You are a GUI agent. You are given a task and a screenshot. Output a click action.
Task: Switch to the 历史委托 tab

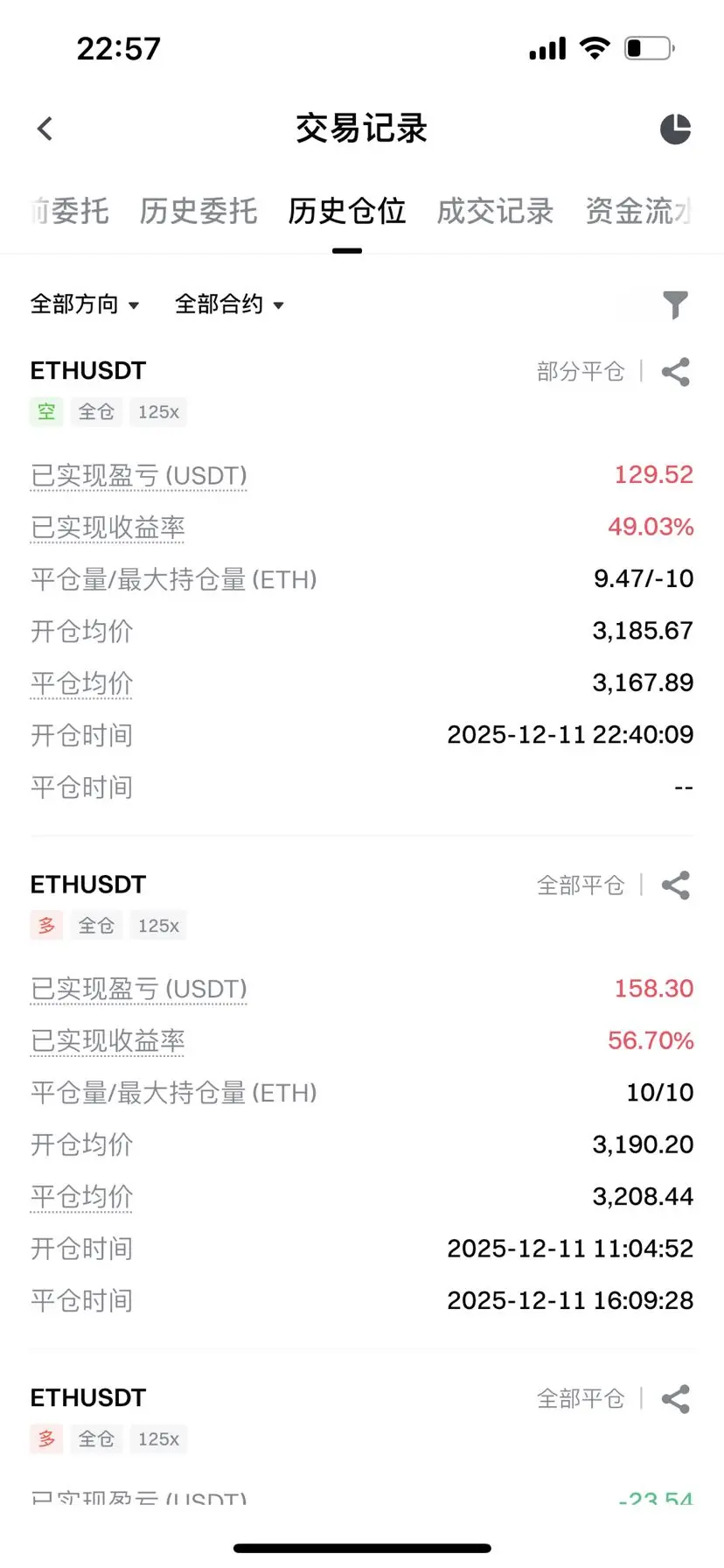(x=198, y=211)
